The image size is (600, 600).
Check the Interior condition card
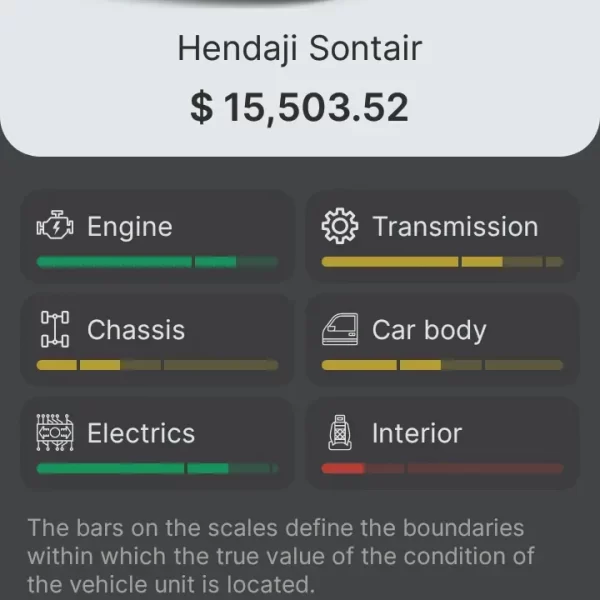click(442, 444)
